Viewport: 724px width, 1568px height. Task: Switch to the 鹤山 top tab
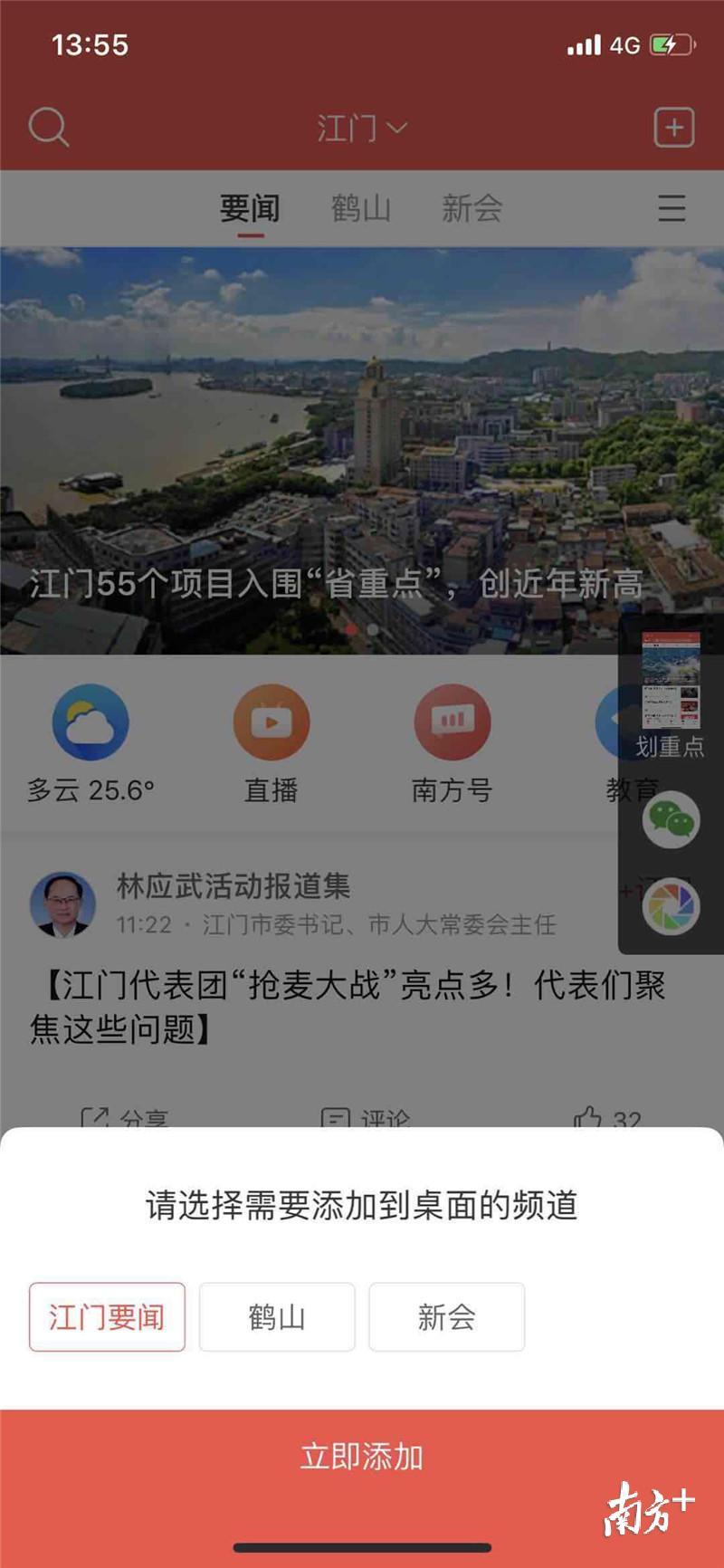point(361,208)
